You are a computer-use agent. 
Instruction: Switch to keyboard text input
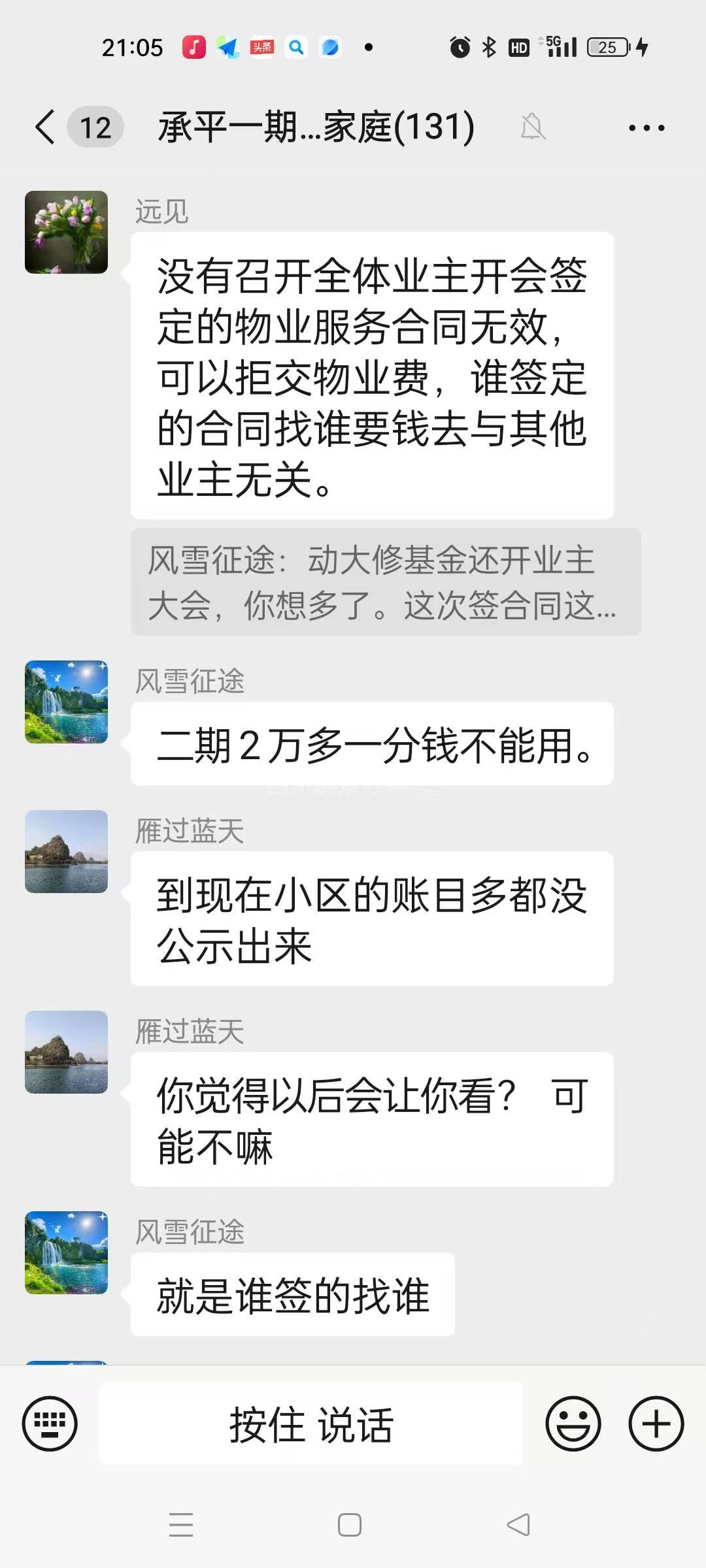coord(50,1423)
